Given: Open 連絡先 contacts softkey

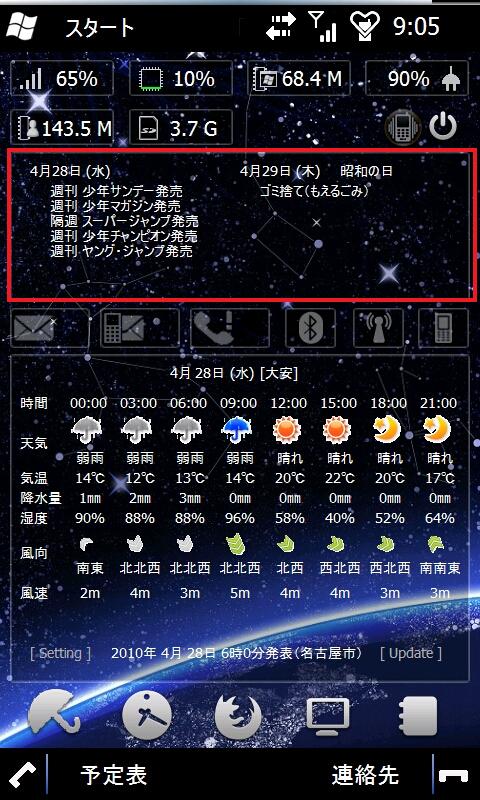Looking at the screenshot, I should 365,775.
